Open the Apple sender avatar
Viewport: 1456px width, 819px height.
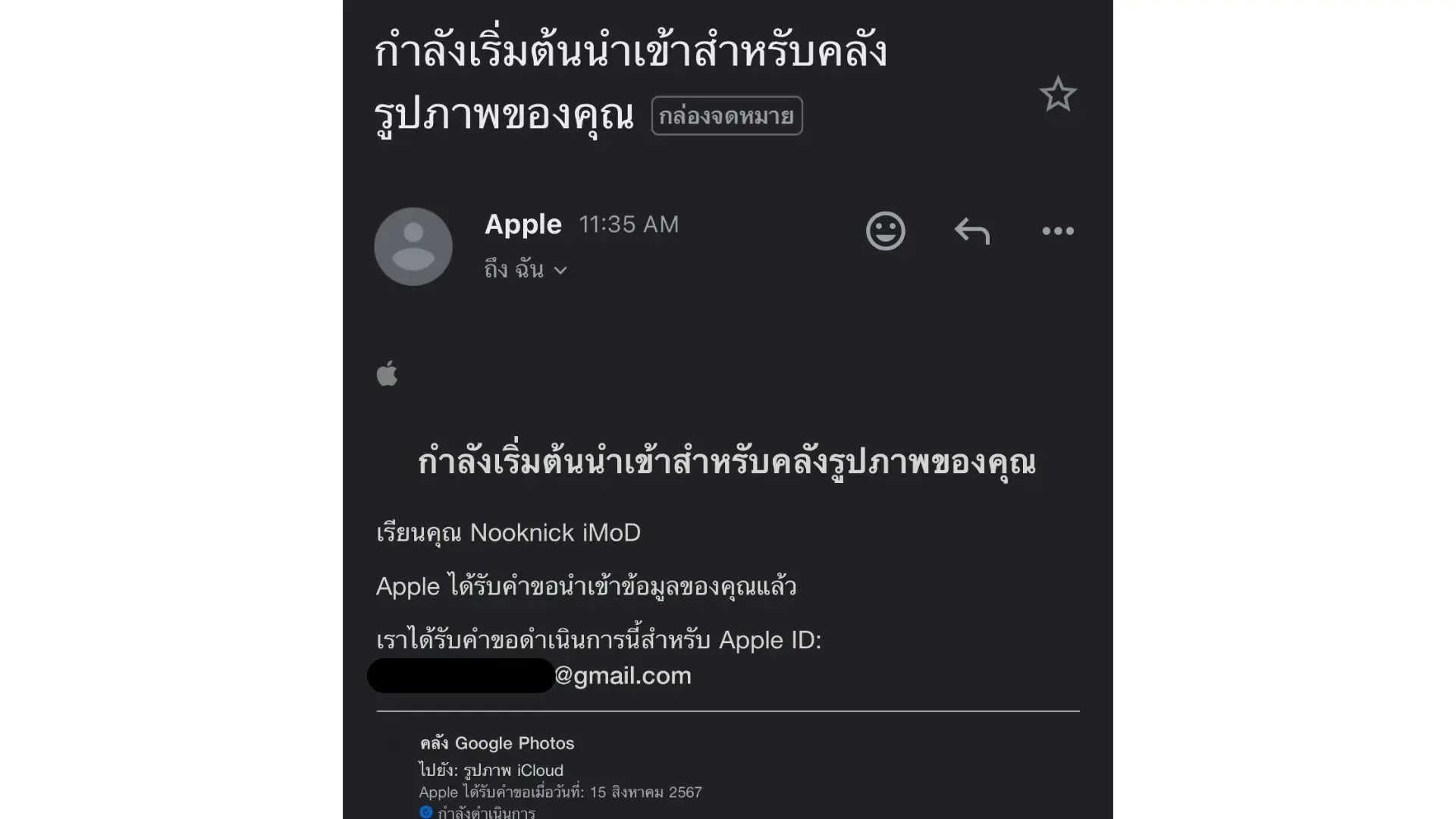(413, 246)
